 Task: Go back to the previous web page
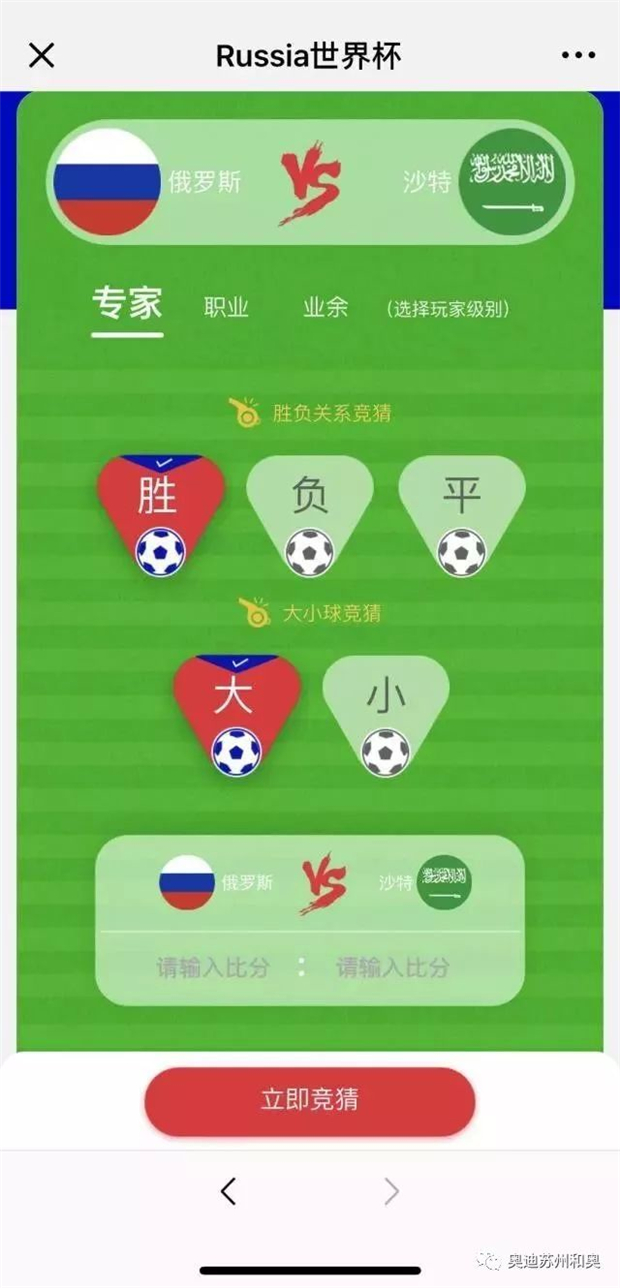(229, 1191)
